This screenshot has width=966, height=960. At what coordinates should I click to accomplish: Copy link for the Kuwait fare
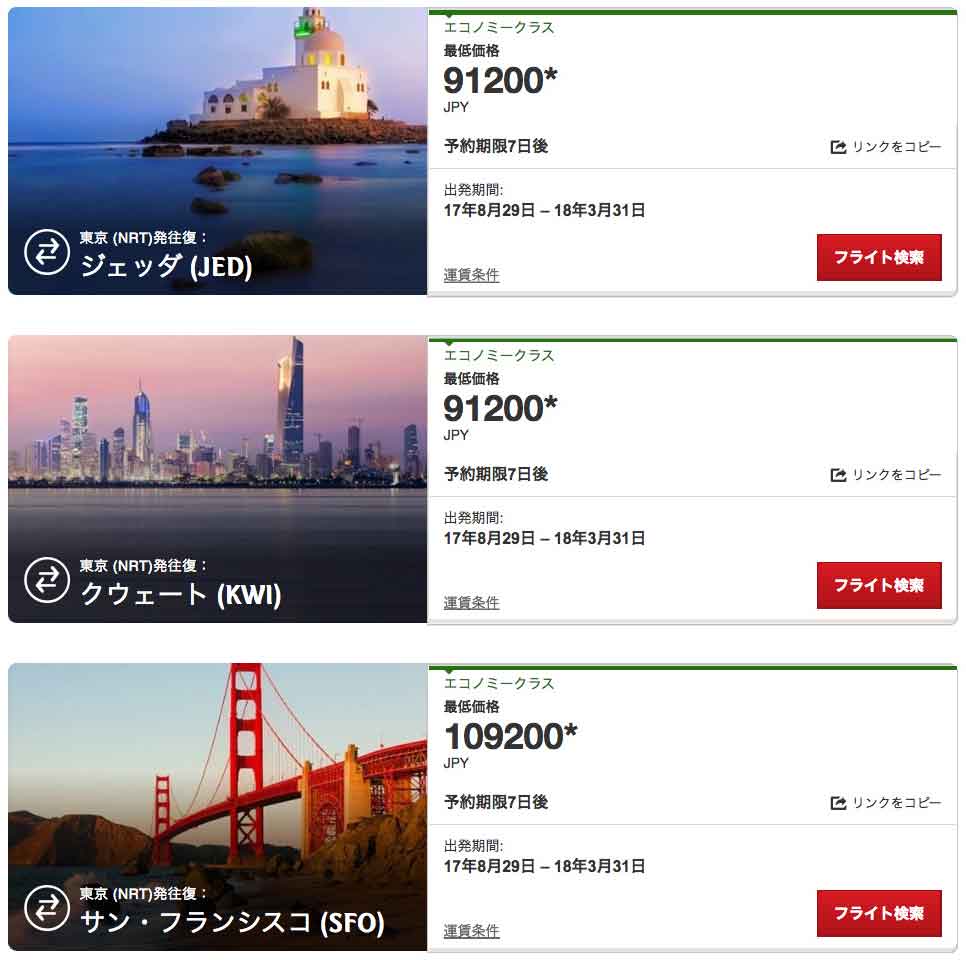tap(886, 475)
